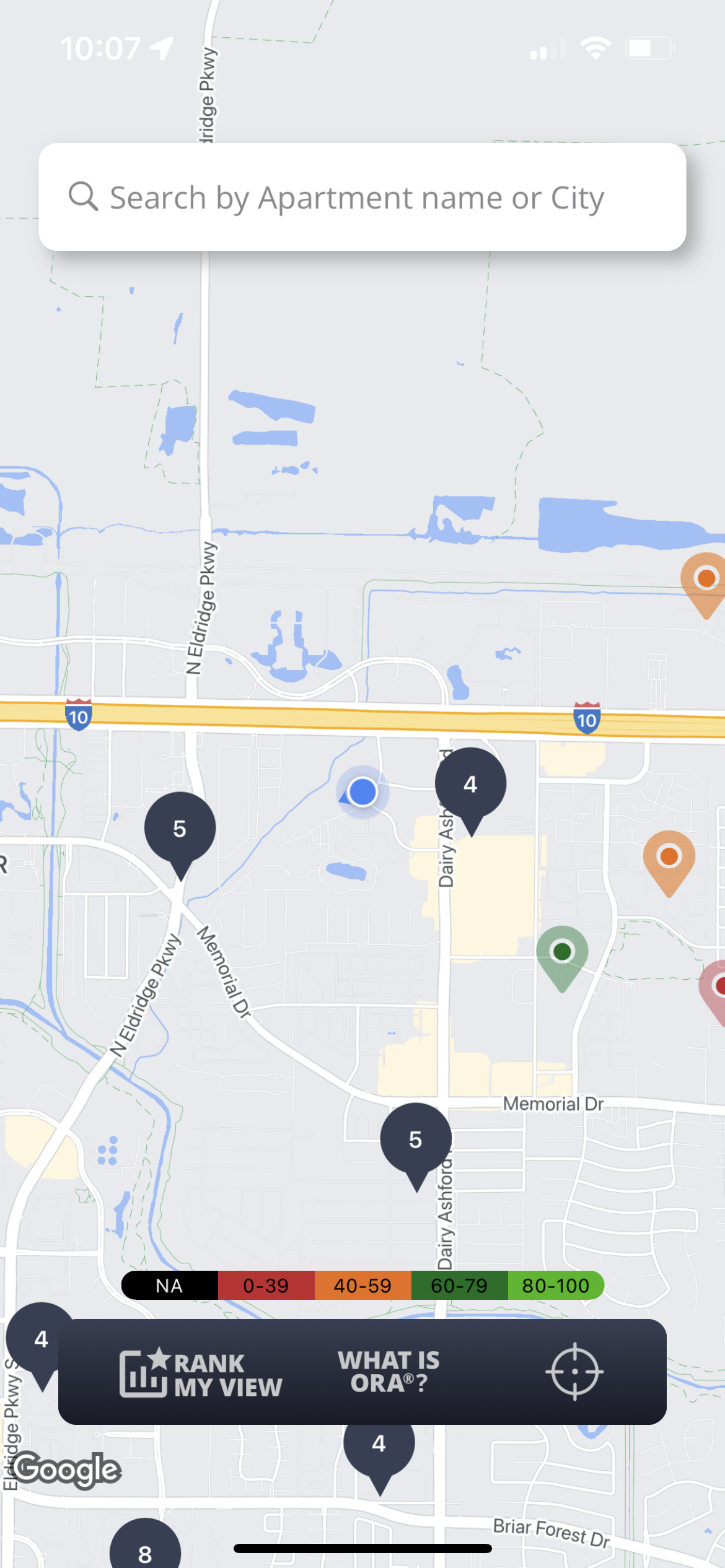Select orange pin near Dairy Ashford cluster
The image size is (725, 1568).
tap(669, 858)
